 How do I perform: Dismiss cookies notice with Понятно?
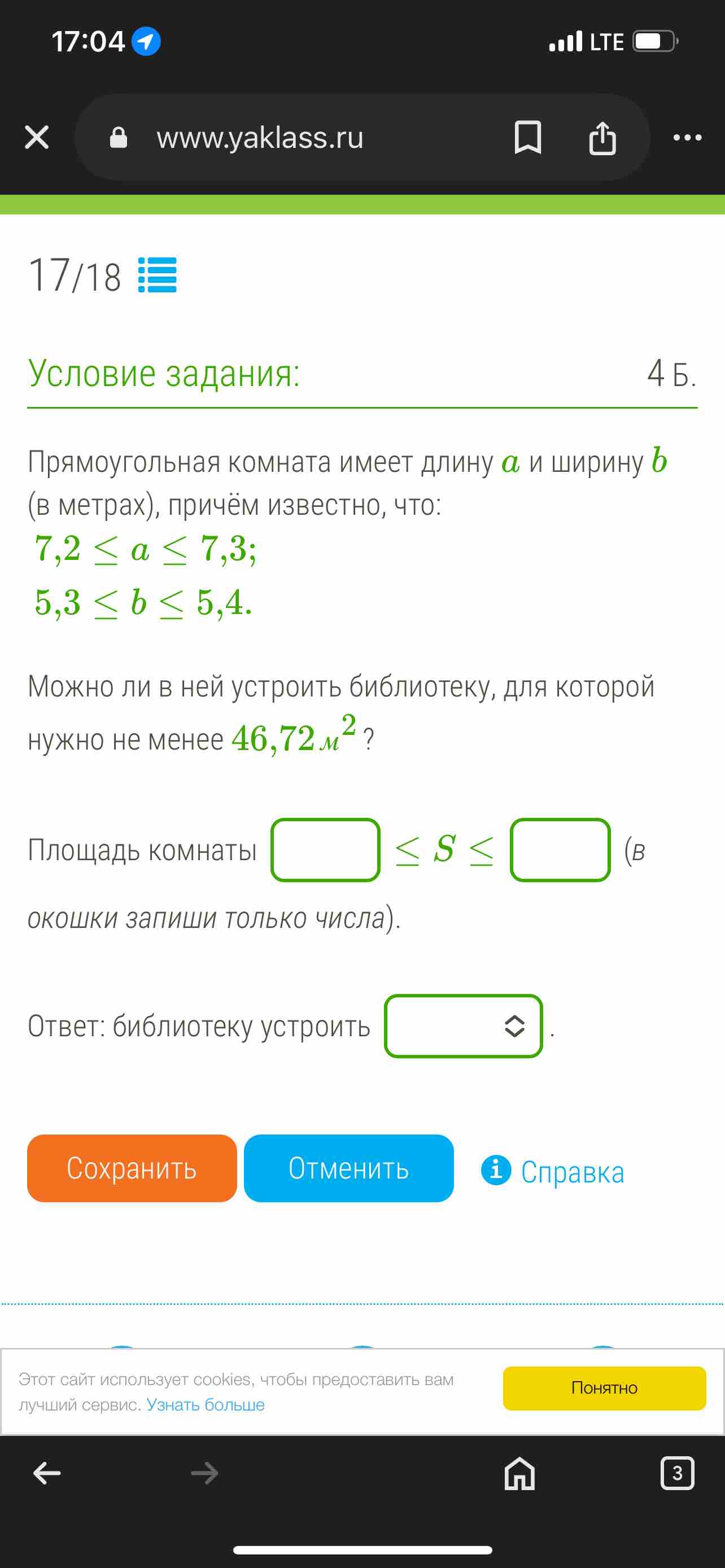(x=605, y=1388)
